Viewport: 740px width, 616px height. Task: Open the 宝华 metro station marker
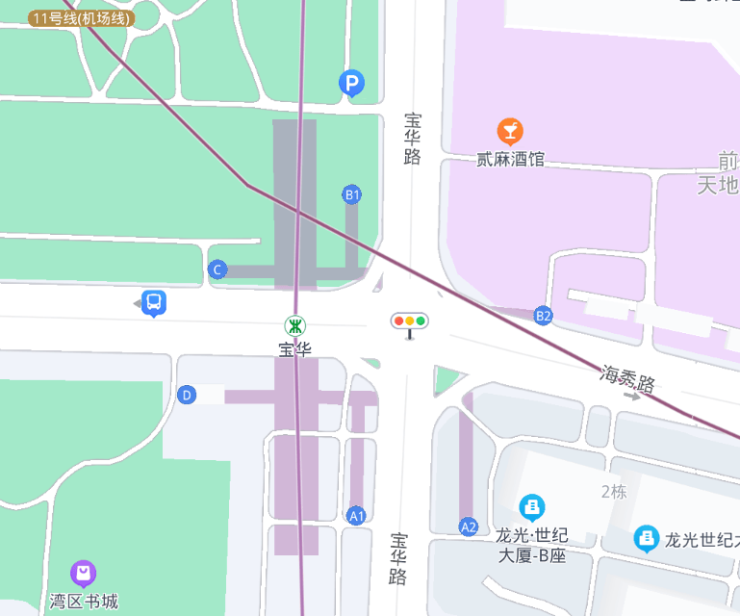click(295, 326)
